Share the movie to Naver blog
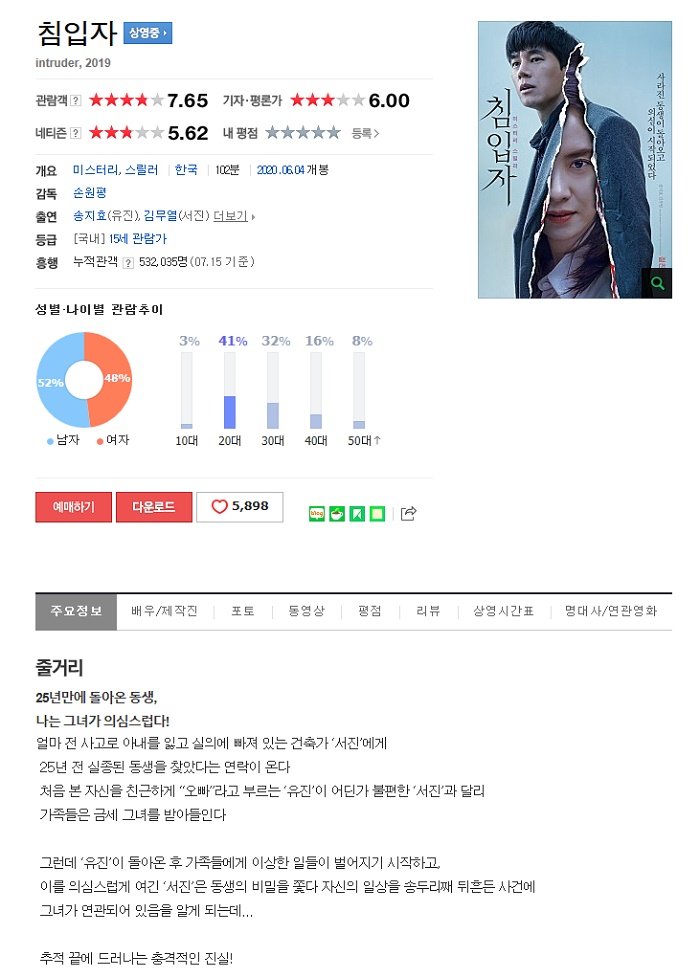The image size is (700, 978). 317,514
